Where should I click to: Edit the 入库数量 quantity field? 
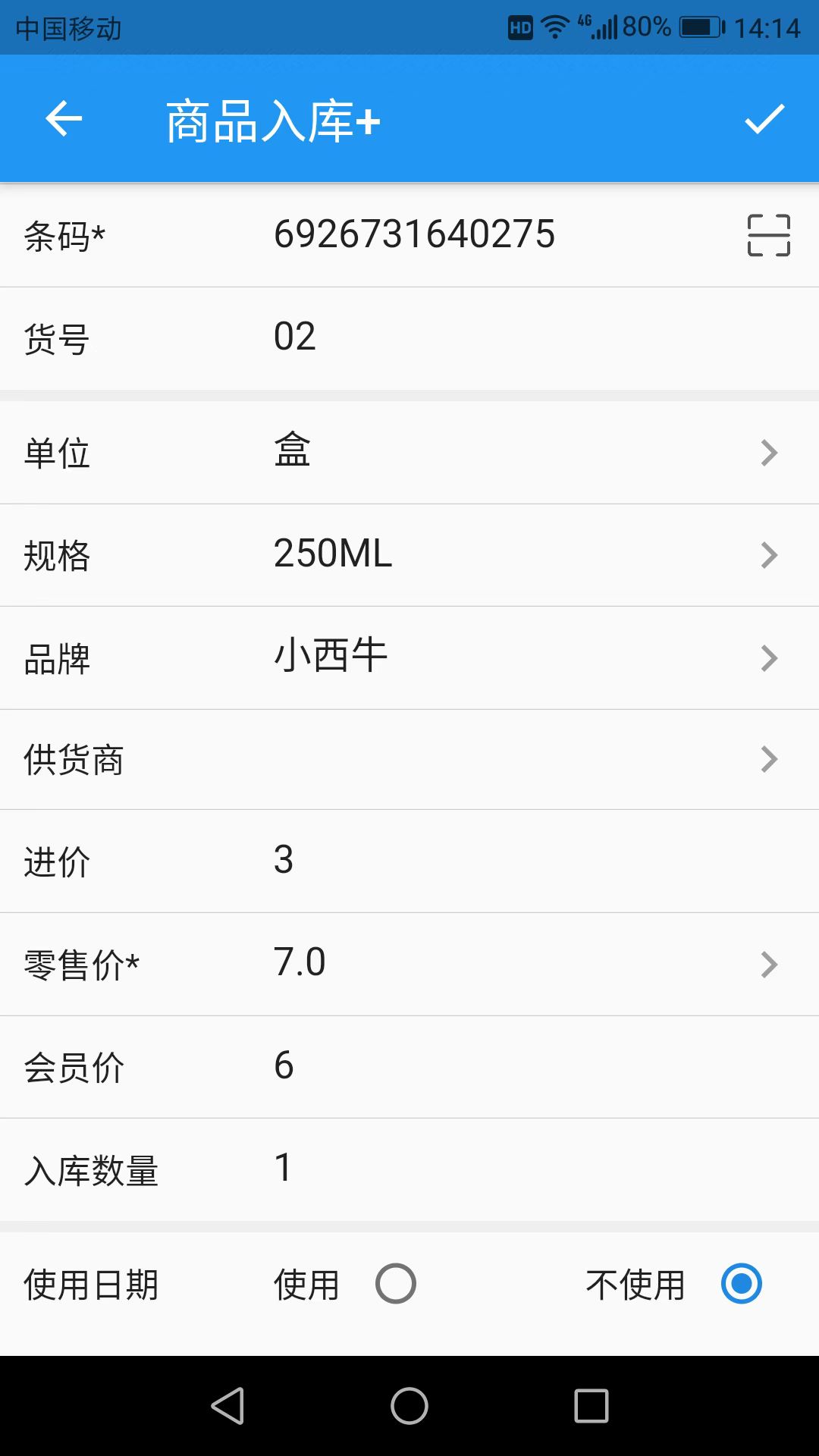[531, 1168]
